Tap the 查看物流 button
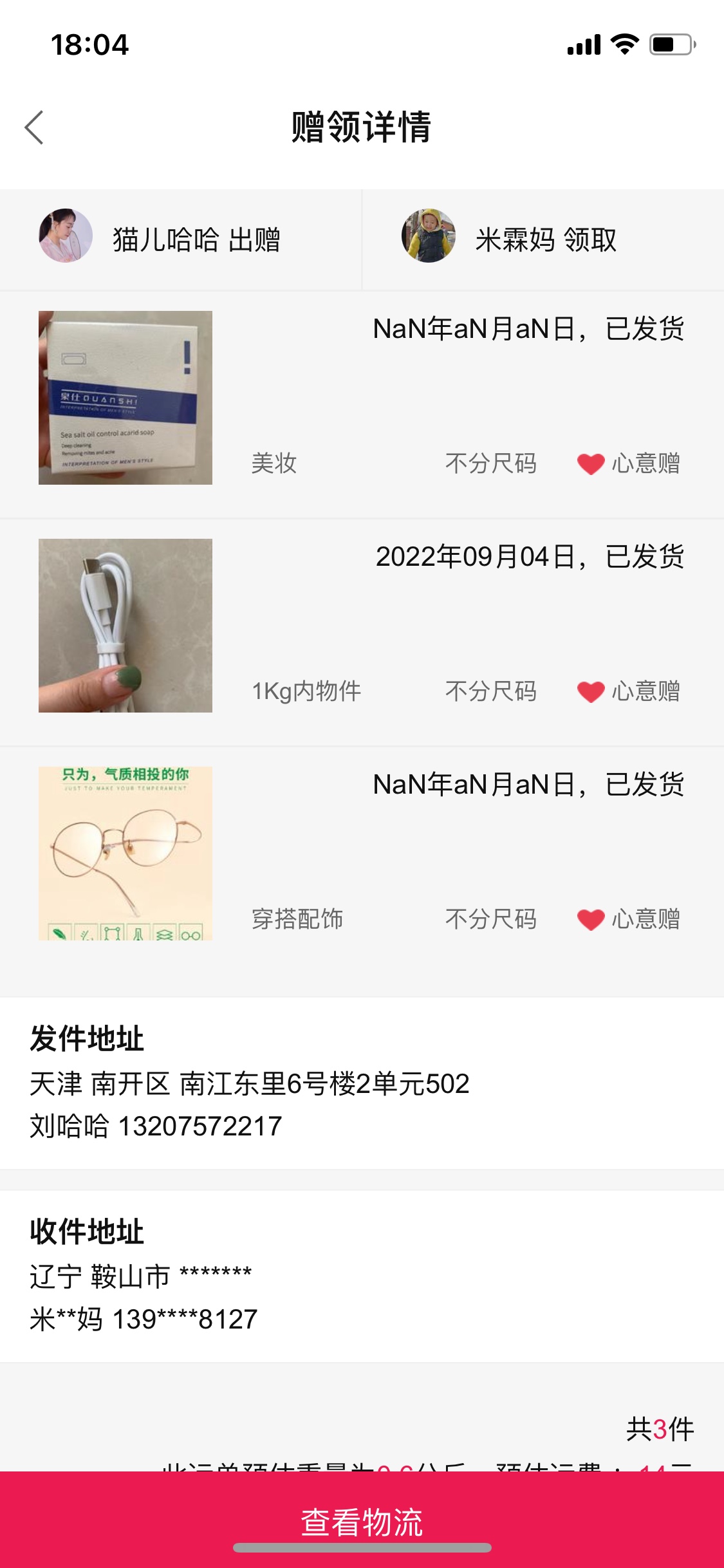Screen dimensions: 724x1568 [x=362, y=1520]
